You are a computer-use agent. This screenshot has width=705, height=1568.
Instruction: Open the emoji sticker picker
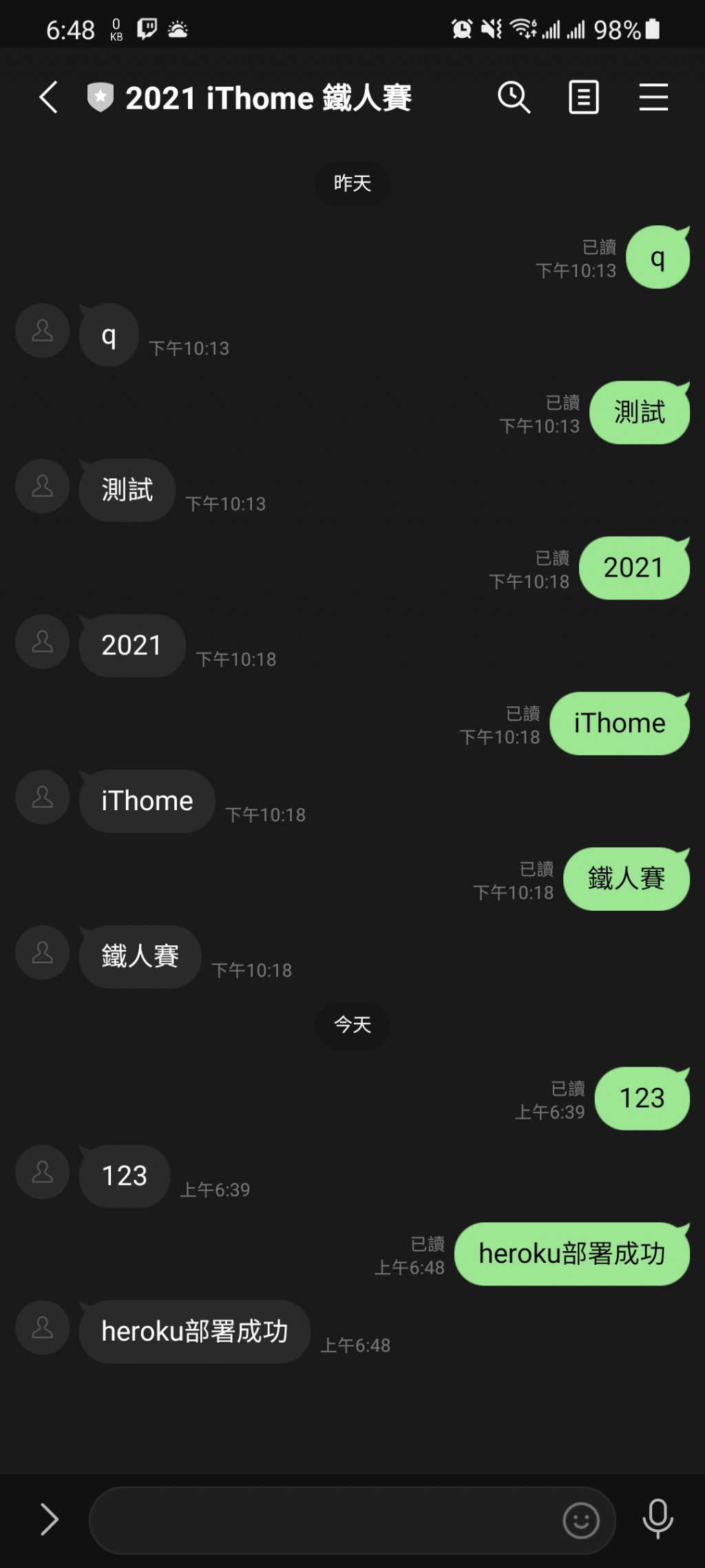coord(581,1520)
